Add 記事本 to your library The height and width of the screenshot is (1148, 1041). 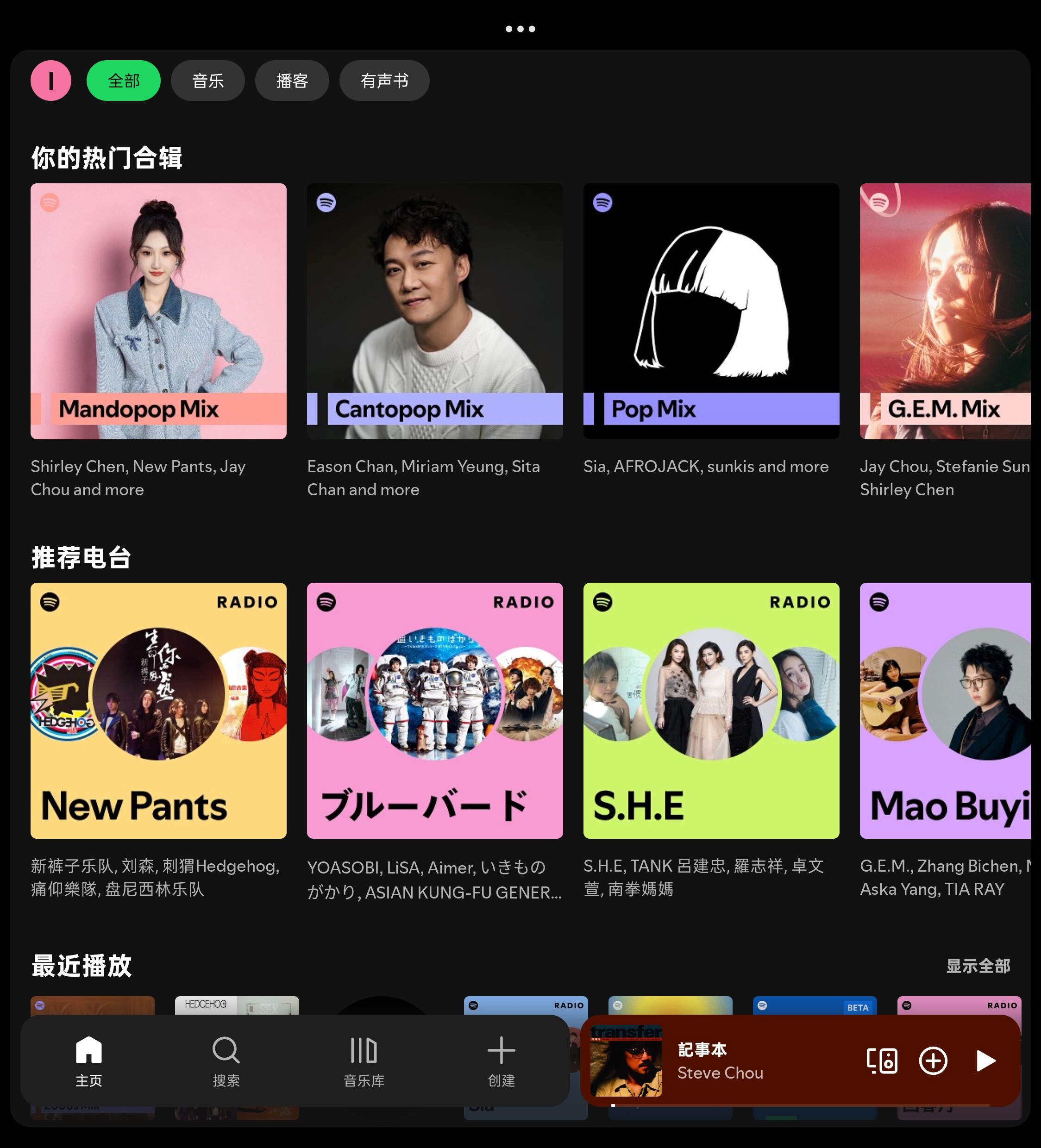(x=933, y=1061)
